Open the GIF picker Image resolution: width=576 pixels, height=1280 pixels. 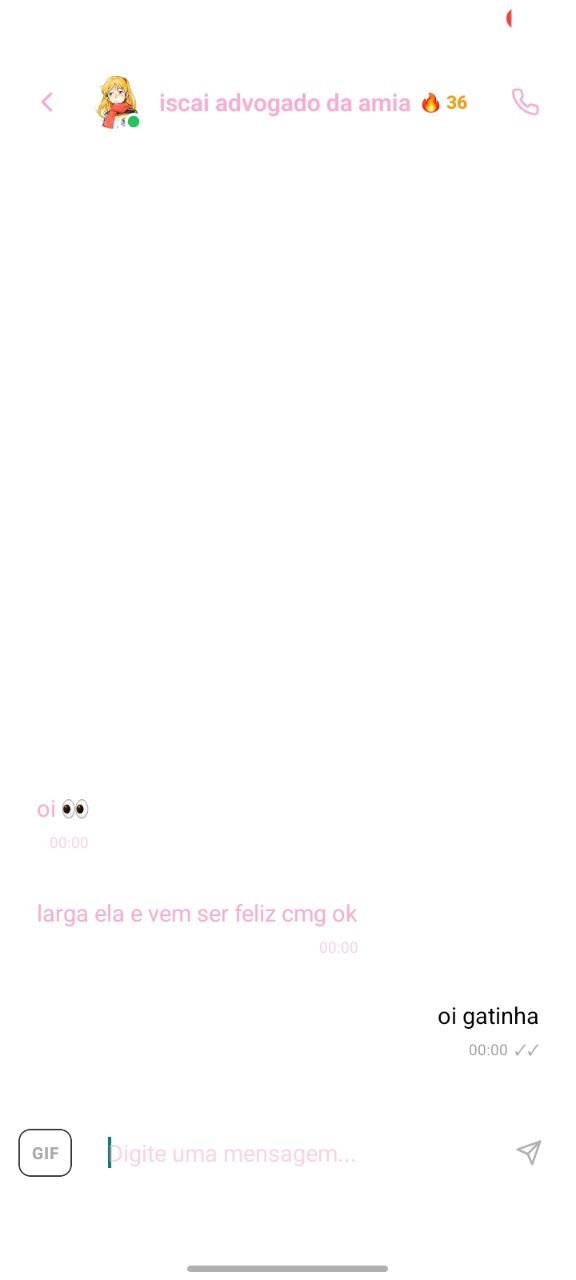(x=45, y=1153)
